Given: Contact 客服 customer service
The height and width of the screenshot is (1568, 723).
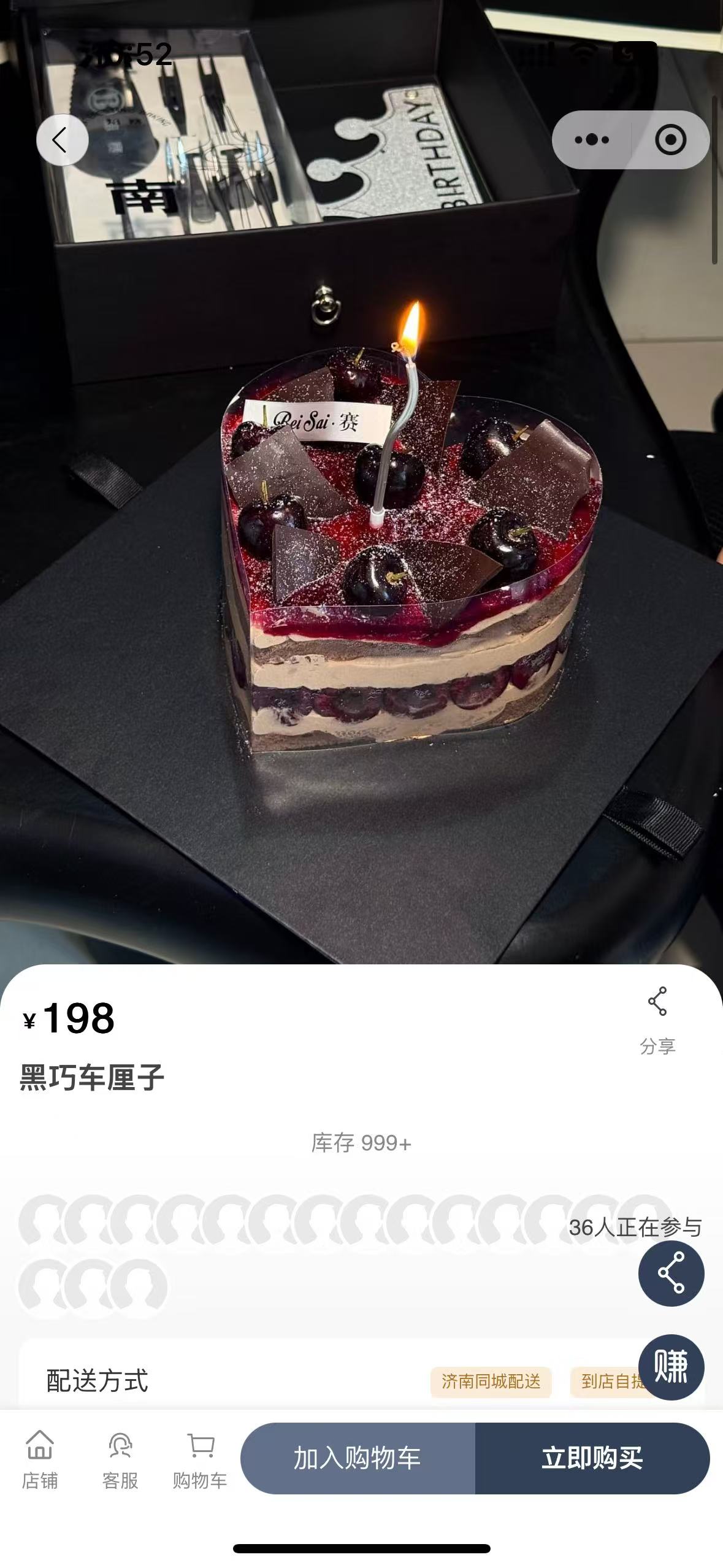Looking at the screenshot, I should [120, 1459].
